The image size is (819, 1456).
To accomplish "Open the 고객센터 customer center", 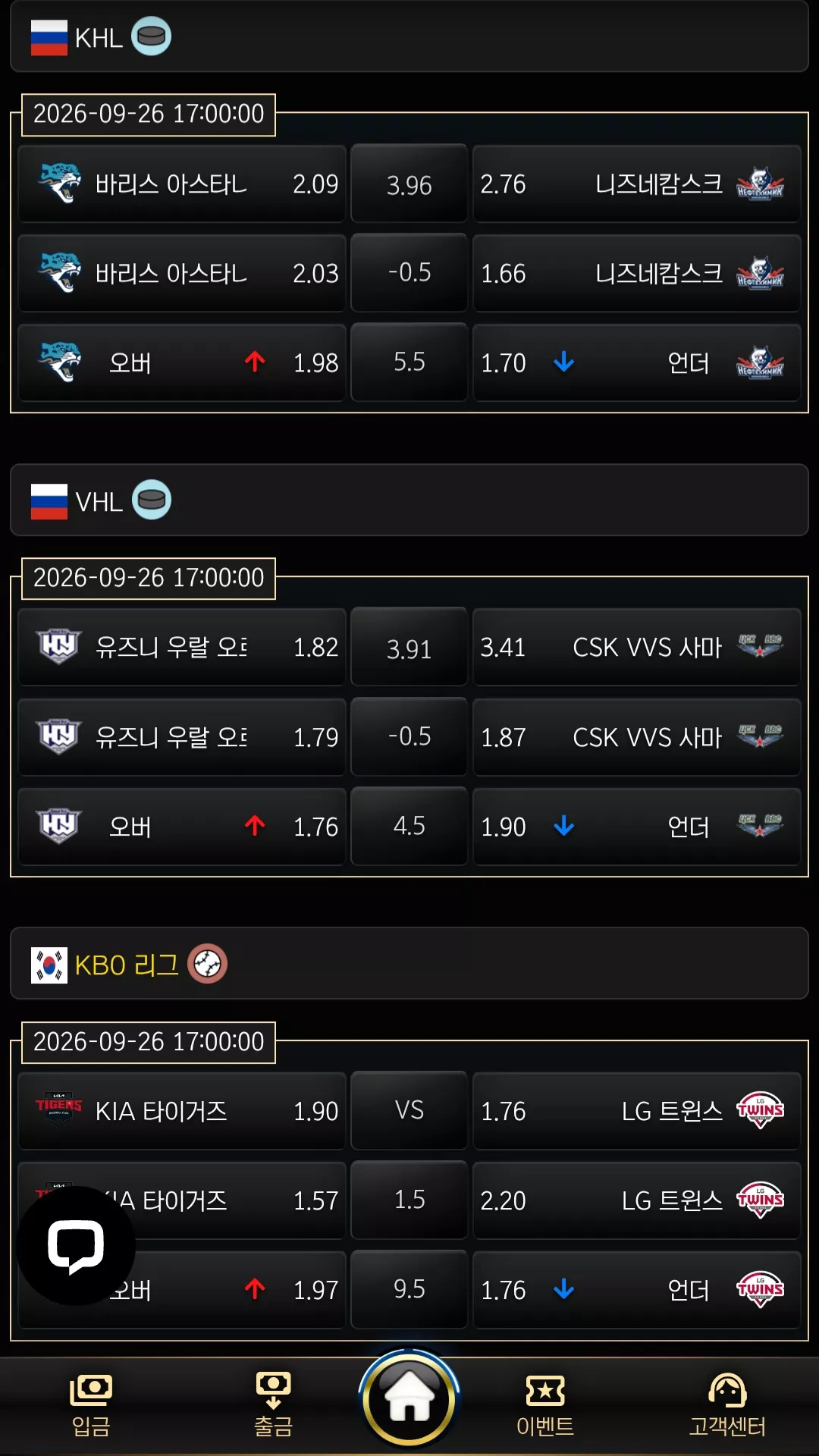I will tap(727, 1405).
